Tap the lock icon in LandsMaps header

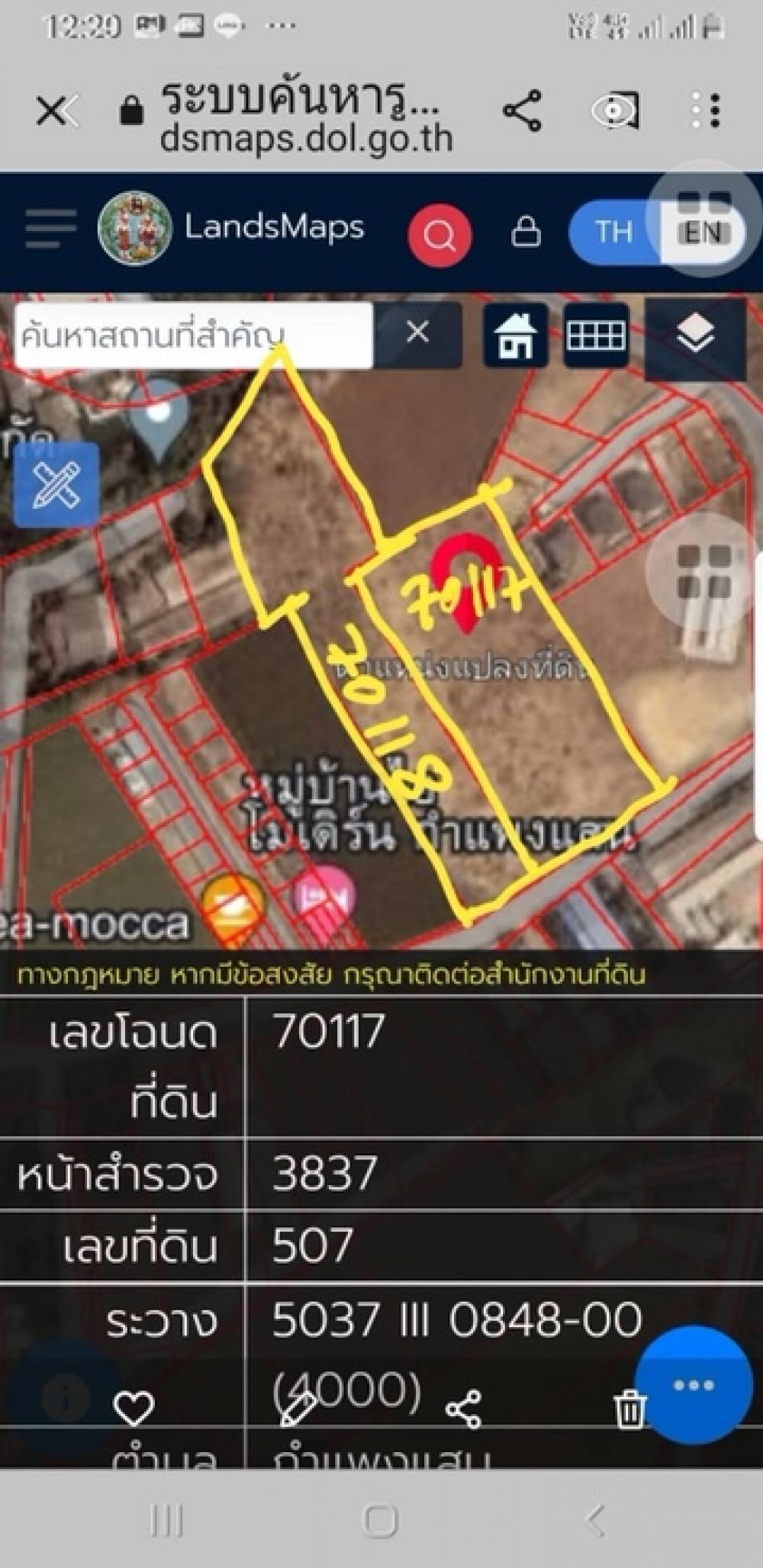(x=526, y=232)
